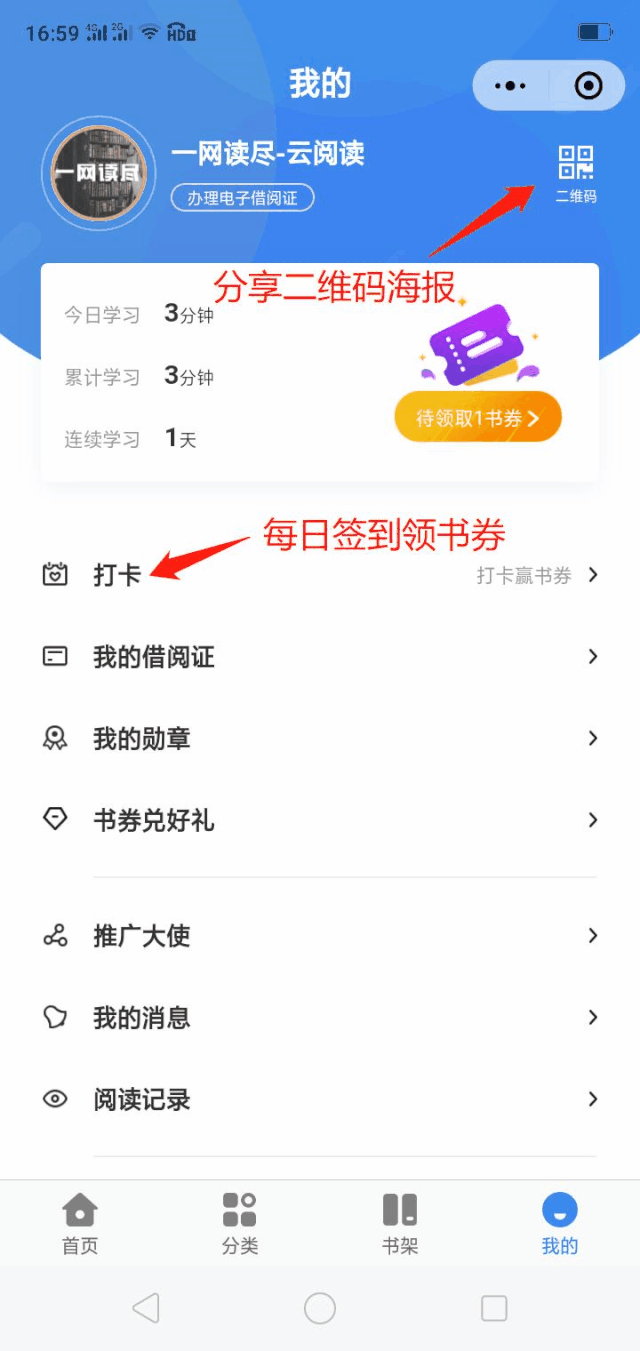640x1351 pixels.
Task: Tap the 办理电子借阅证 button
Action: [242, 198]
